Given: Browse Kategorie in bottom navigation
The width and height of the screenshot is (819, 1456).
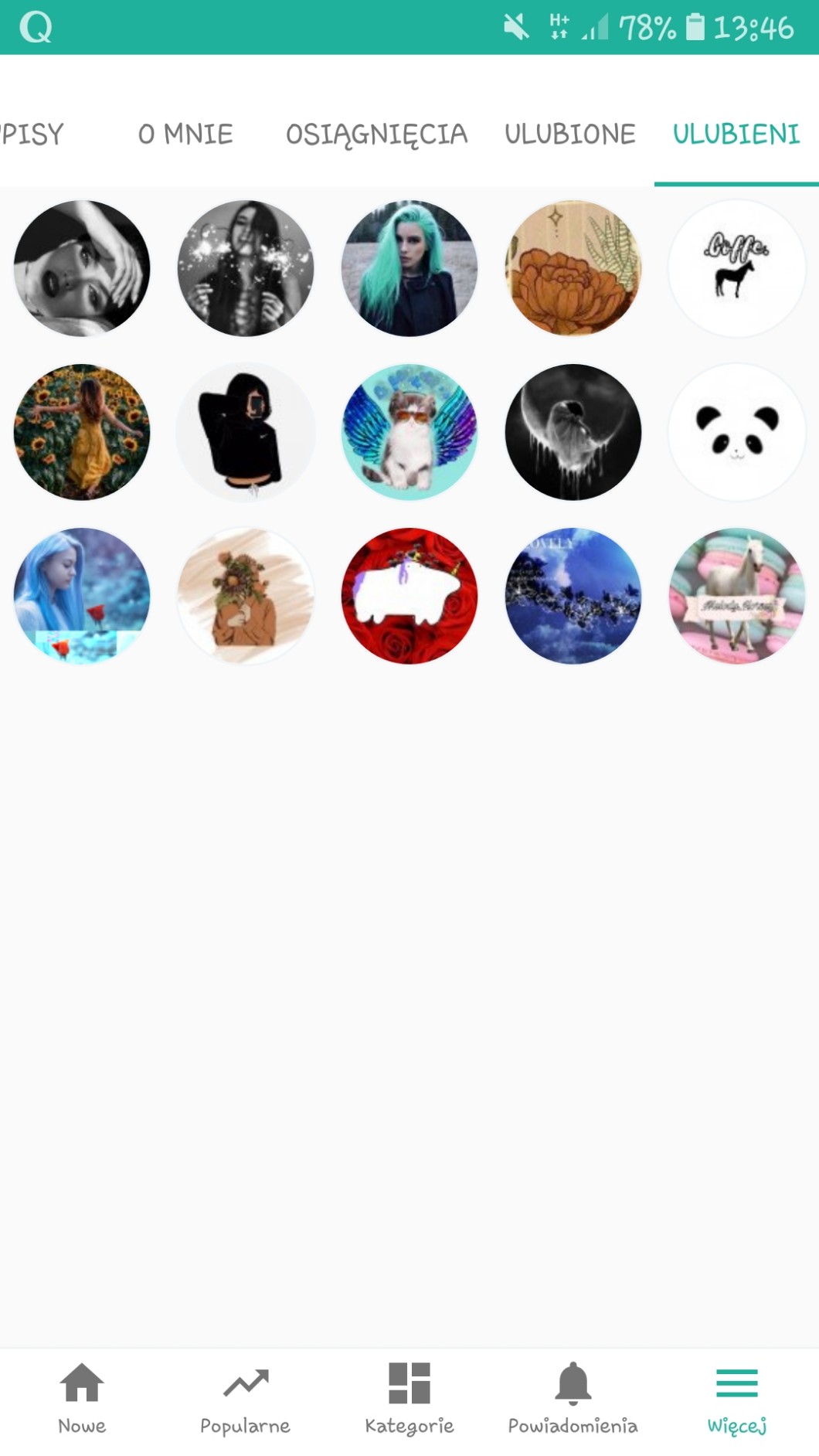Looking at the screenshot, I should pyautogui.click(x=409, y=1397).
